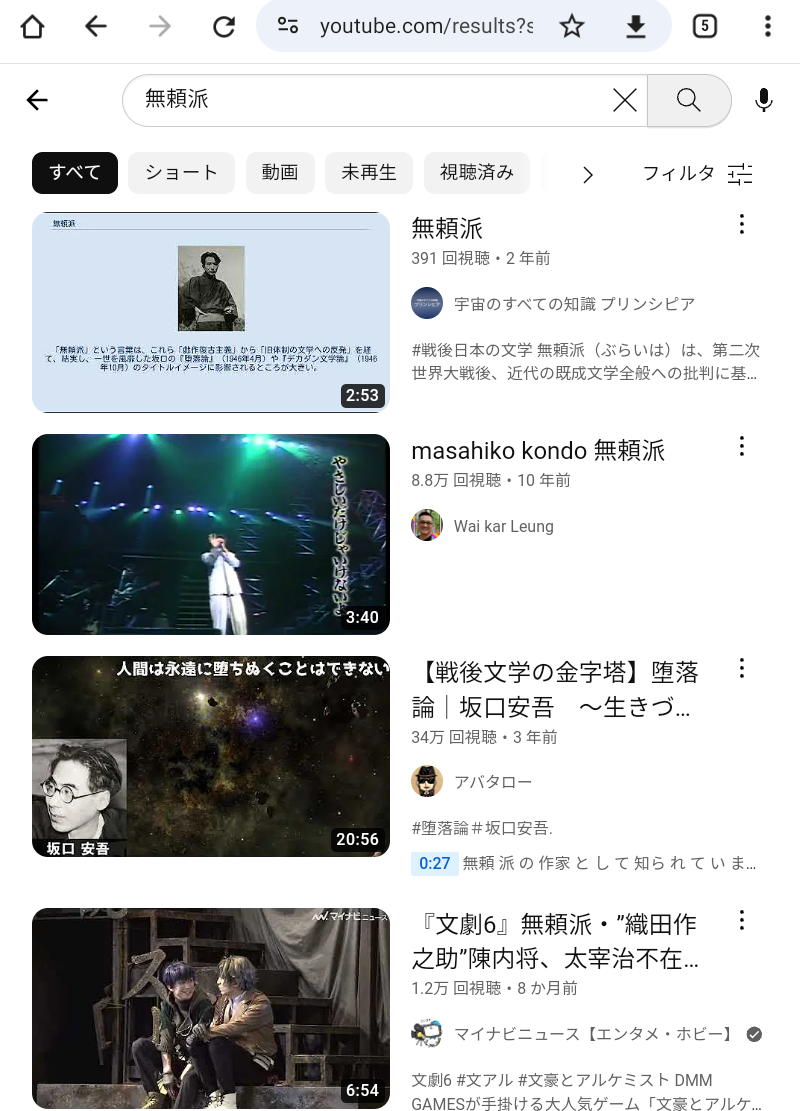Go back from YouTube search results
800x1111 pixels.
[x=37, y=100]
